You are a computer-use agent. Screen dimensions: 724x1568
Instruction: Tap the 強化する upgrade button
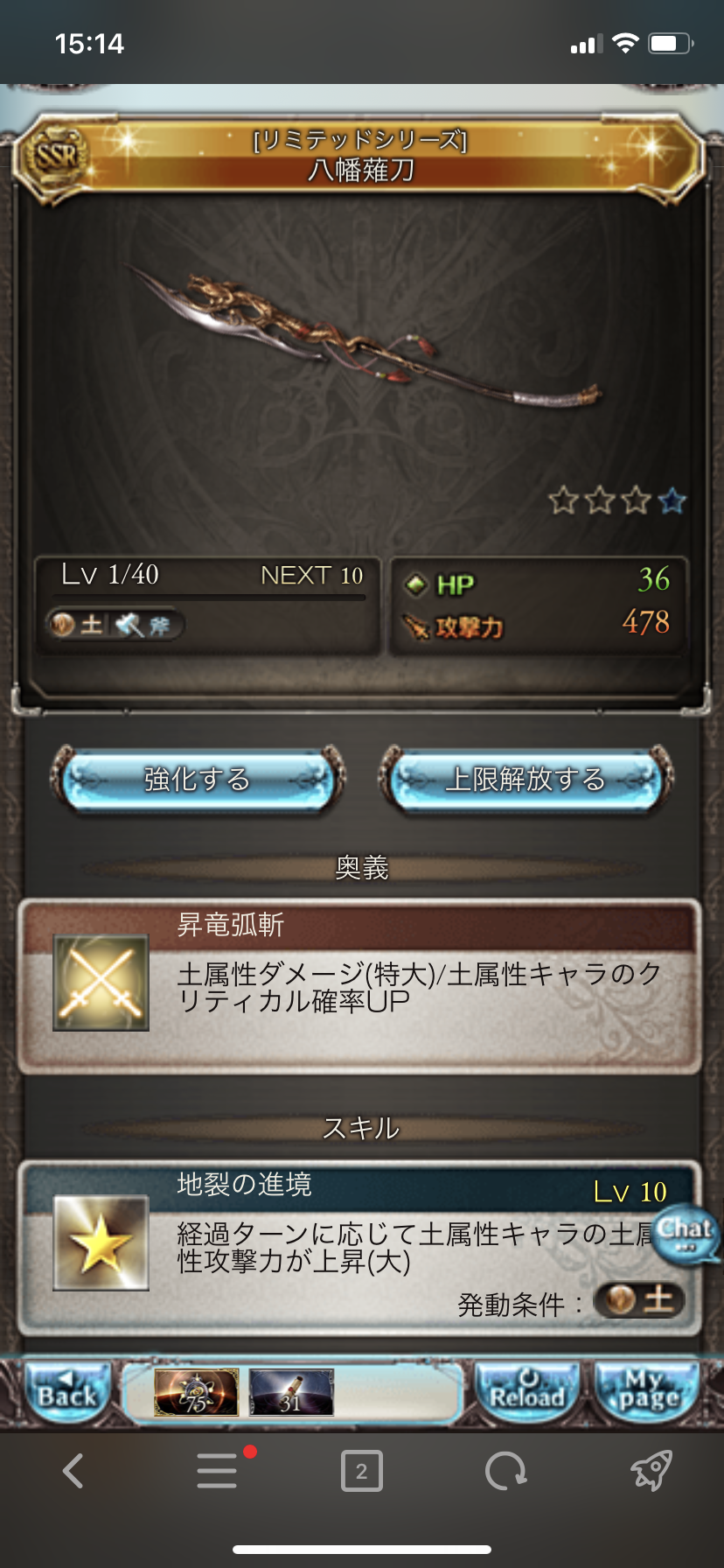point(198,778)
